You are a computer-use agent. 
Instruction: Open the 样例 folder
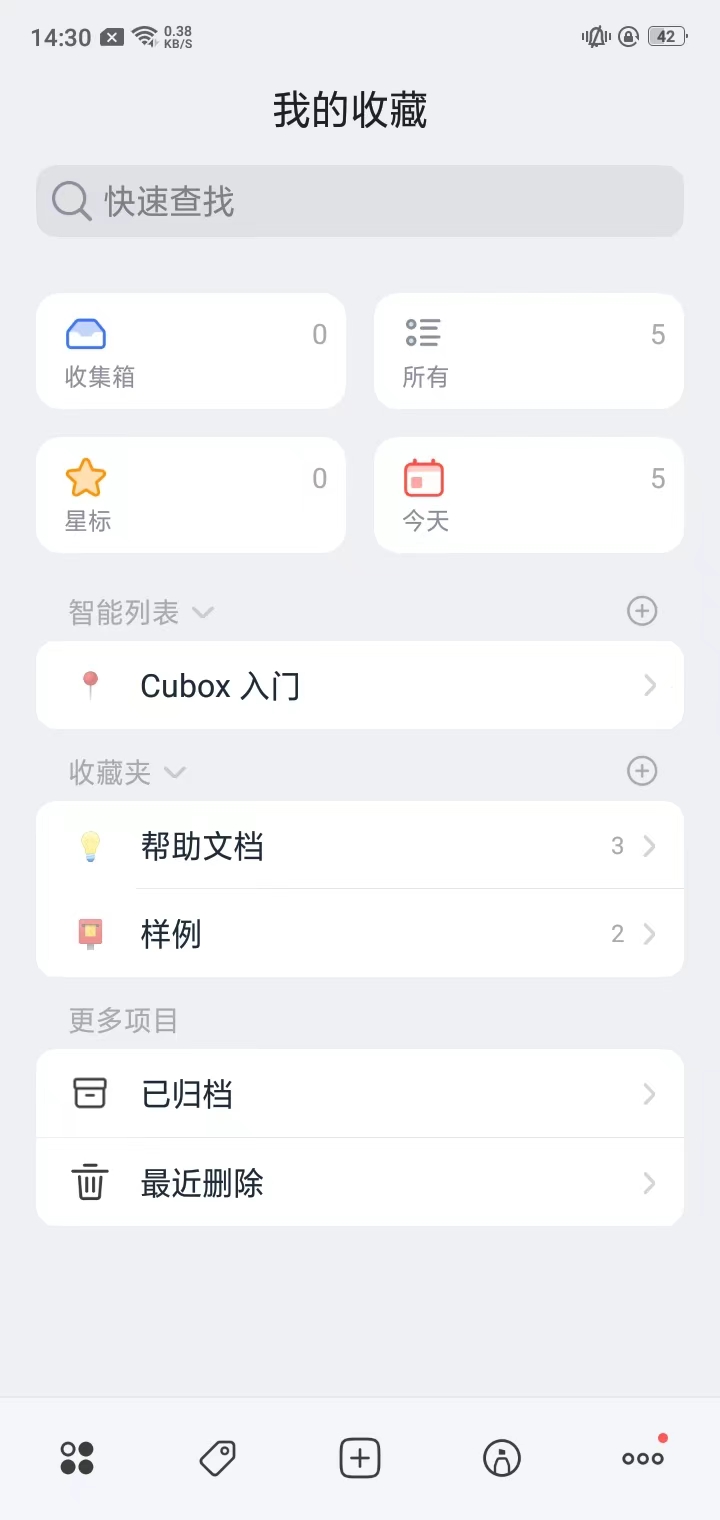[x=360, y=934]
